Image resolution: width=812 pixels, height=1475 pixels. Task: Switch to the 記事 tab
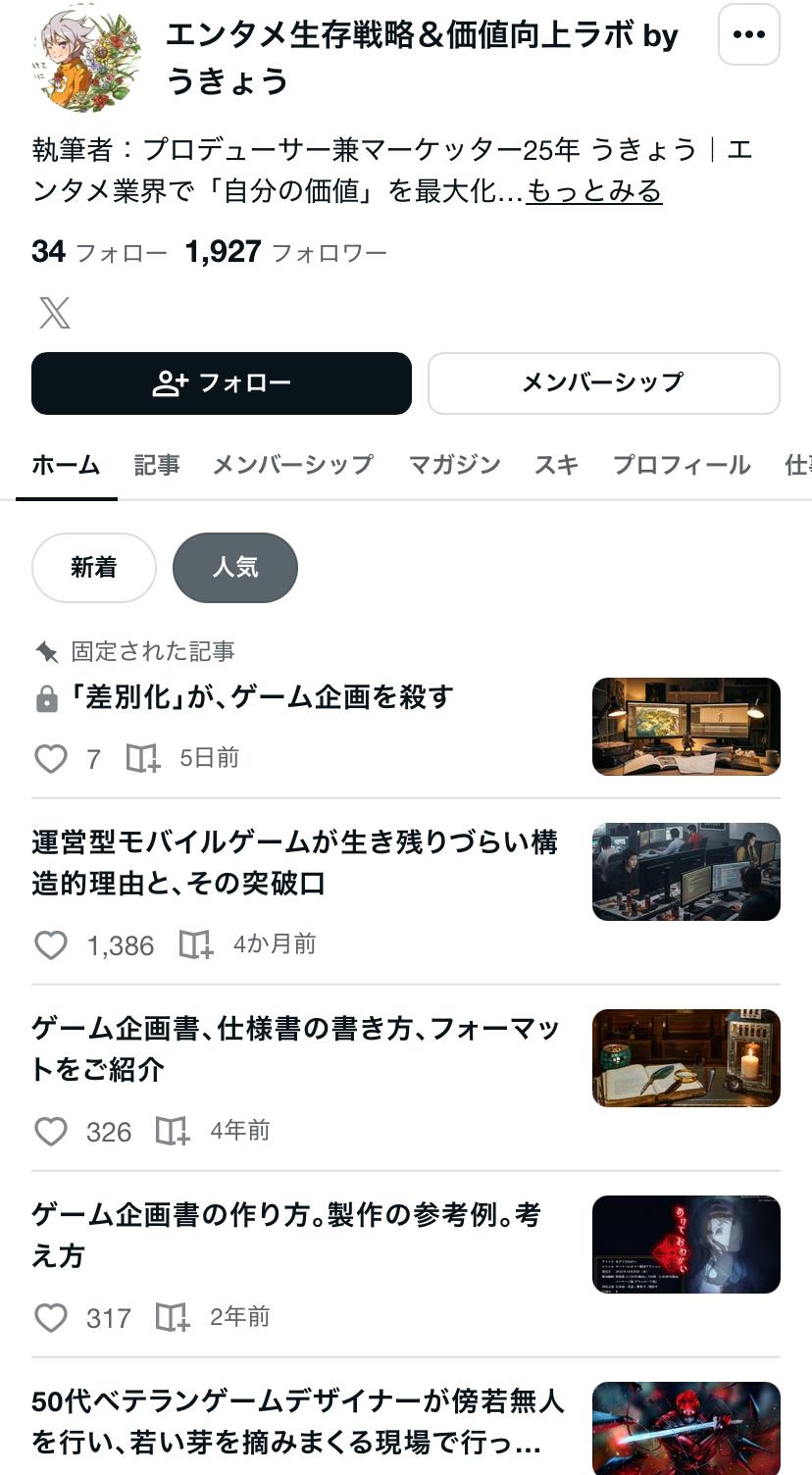click(x=157, y=465)
